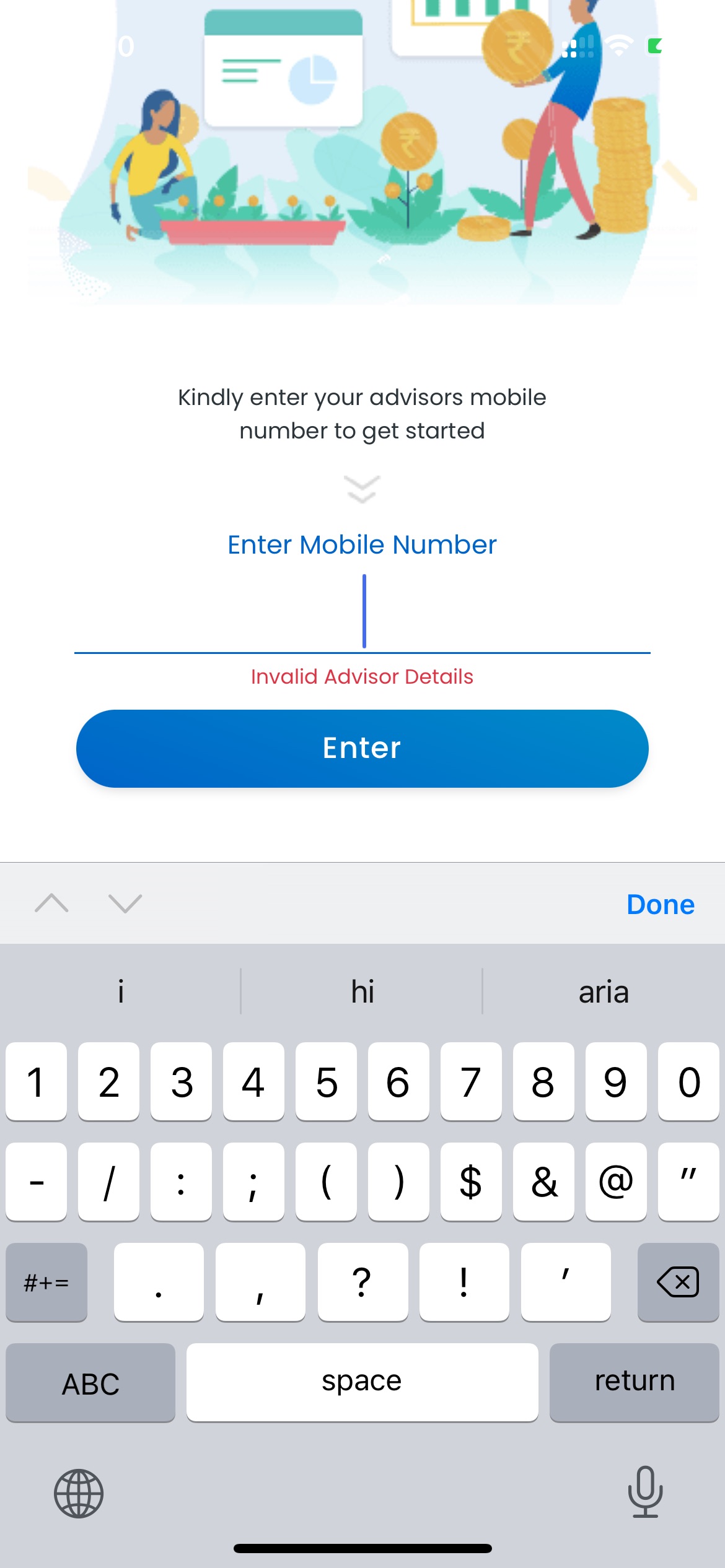Switch keyboard to ABC letters

90,1382
